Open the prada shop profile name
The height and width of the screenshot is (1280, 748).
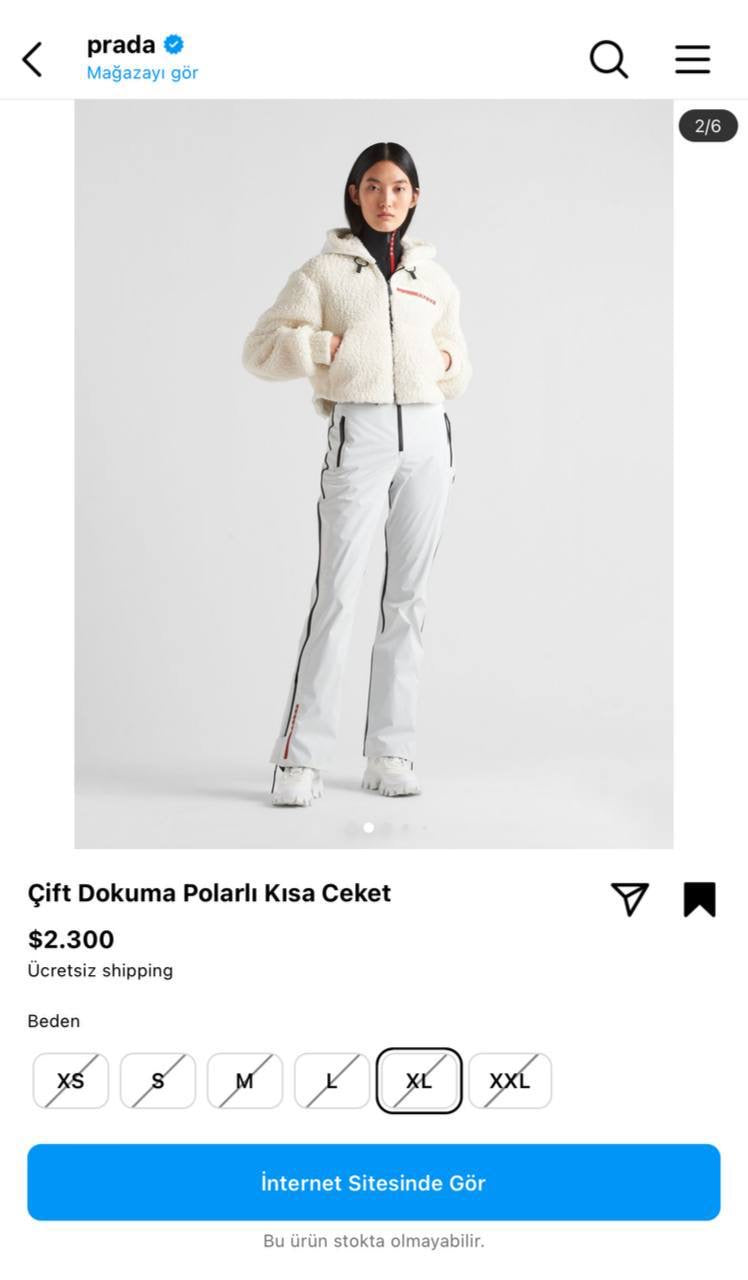(121, 45)
